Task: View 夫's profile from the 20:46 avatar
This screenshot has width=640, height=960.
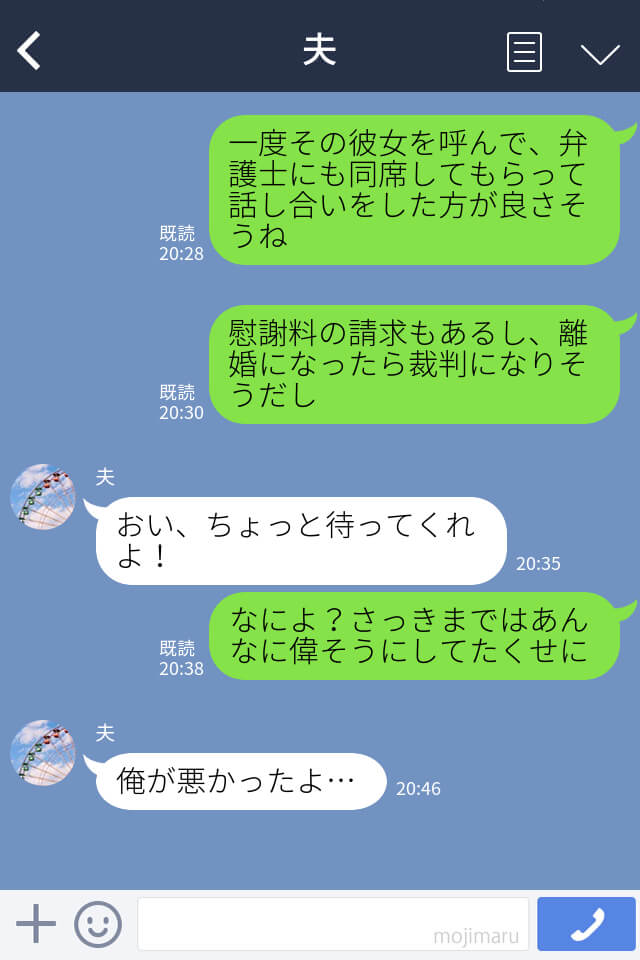Action: (43, 752)
